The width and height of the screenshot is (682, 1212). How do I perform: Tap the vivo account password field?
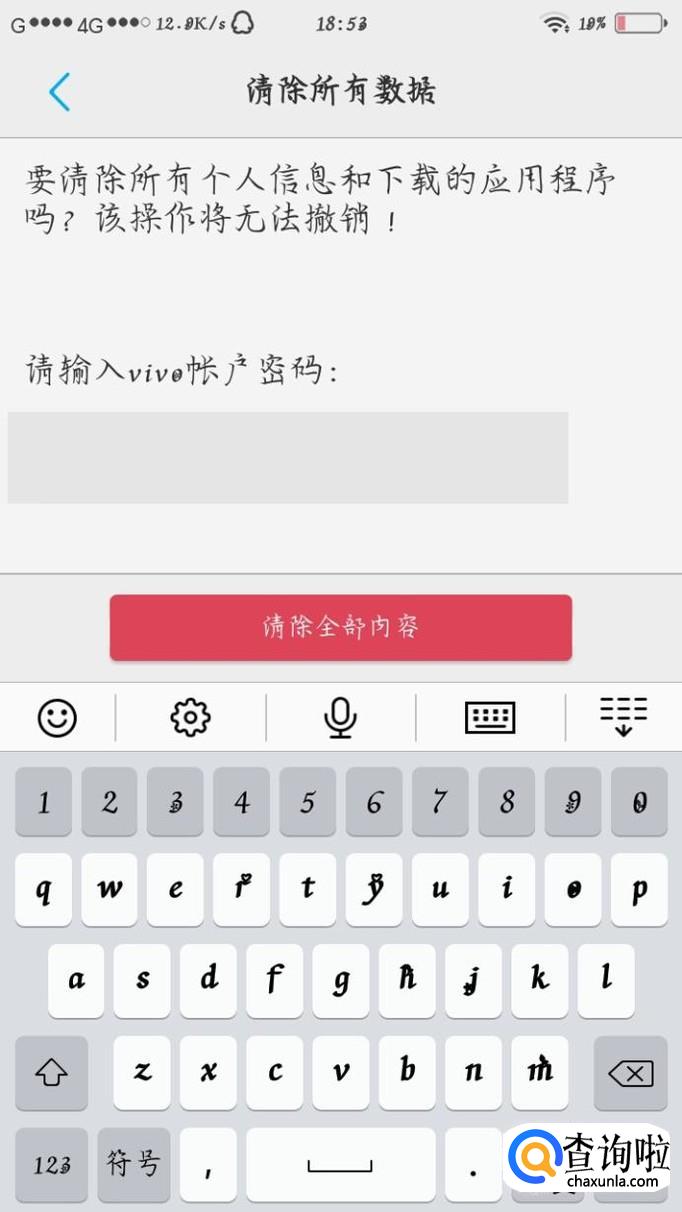click(x=288, y=457)
